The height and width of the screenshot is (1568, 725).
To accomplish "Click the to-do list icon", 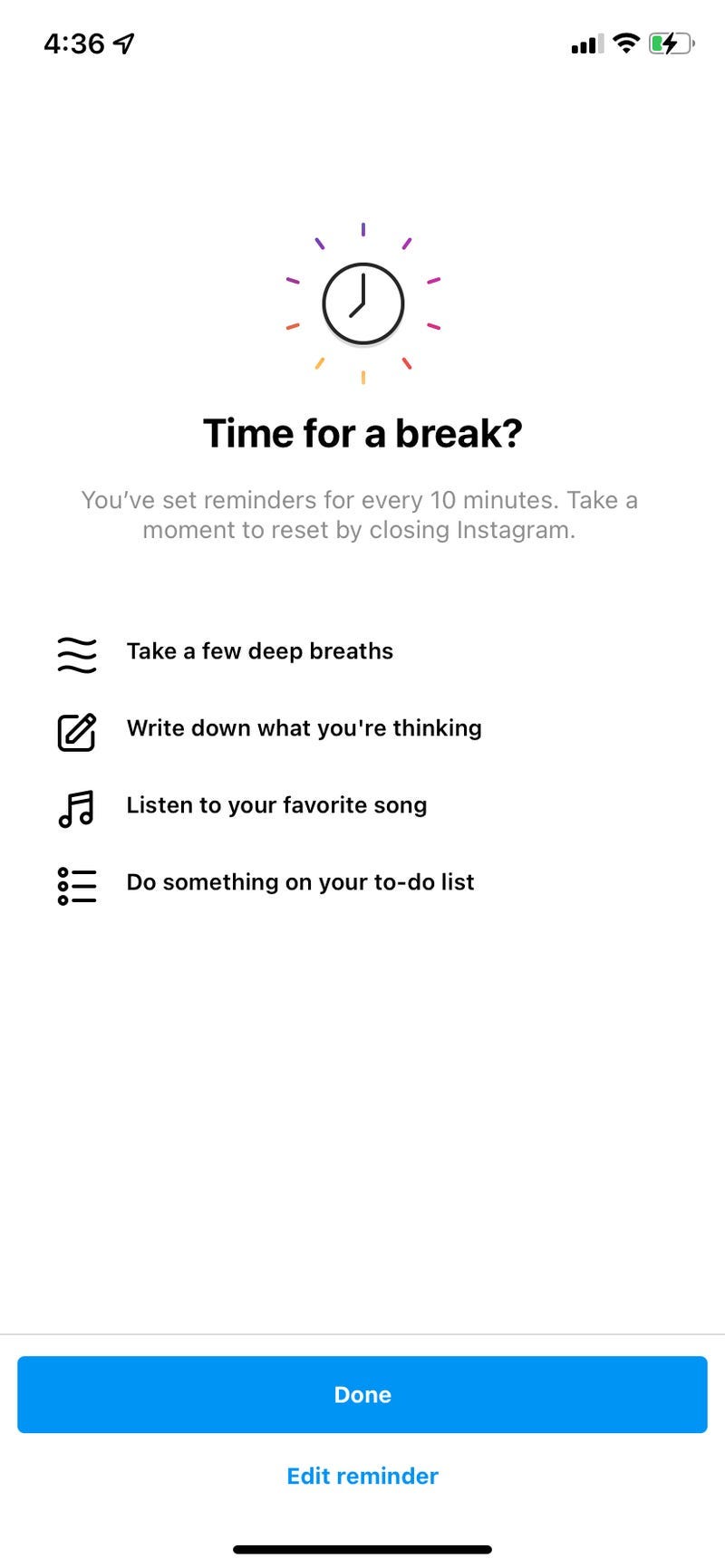I will (x=77, y=884).
